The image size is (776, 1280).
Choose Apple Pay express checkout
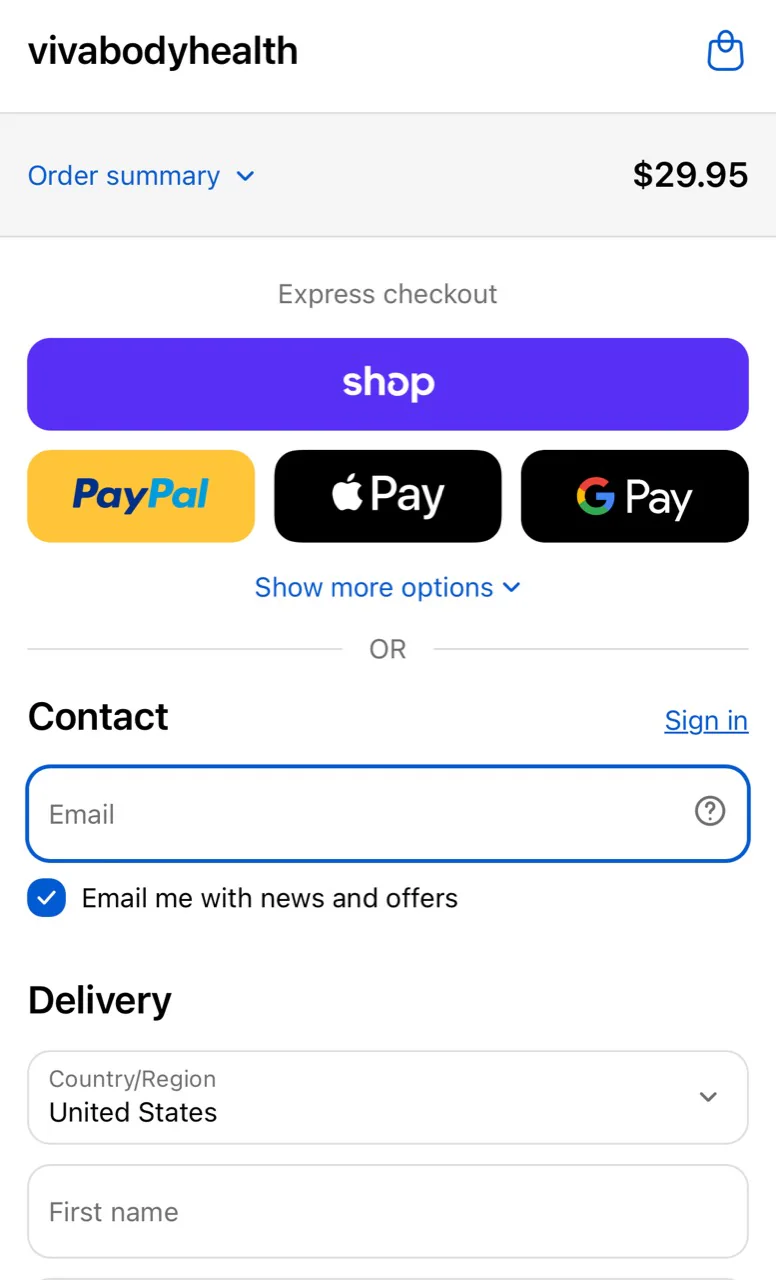coord(388,496)
